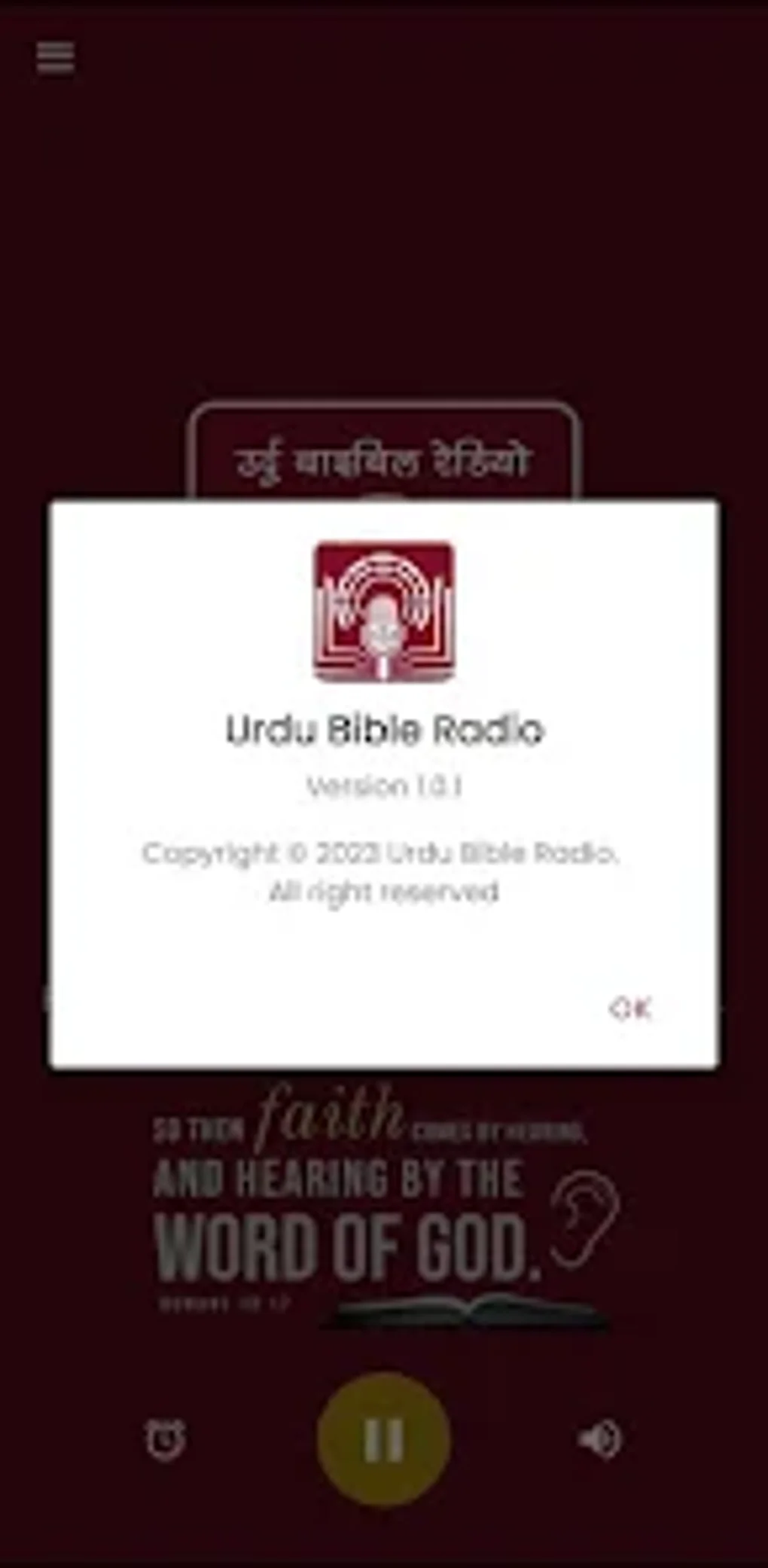Image resolution: width=768 pixels, height=1568 pixels.
Task: Click the Version 1.0.1 text
Action: click(385, 788)
